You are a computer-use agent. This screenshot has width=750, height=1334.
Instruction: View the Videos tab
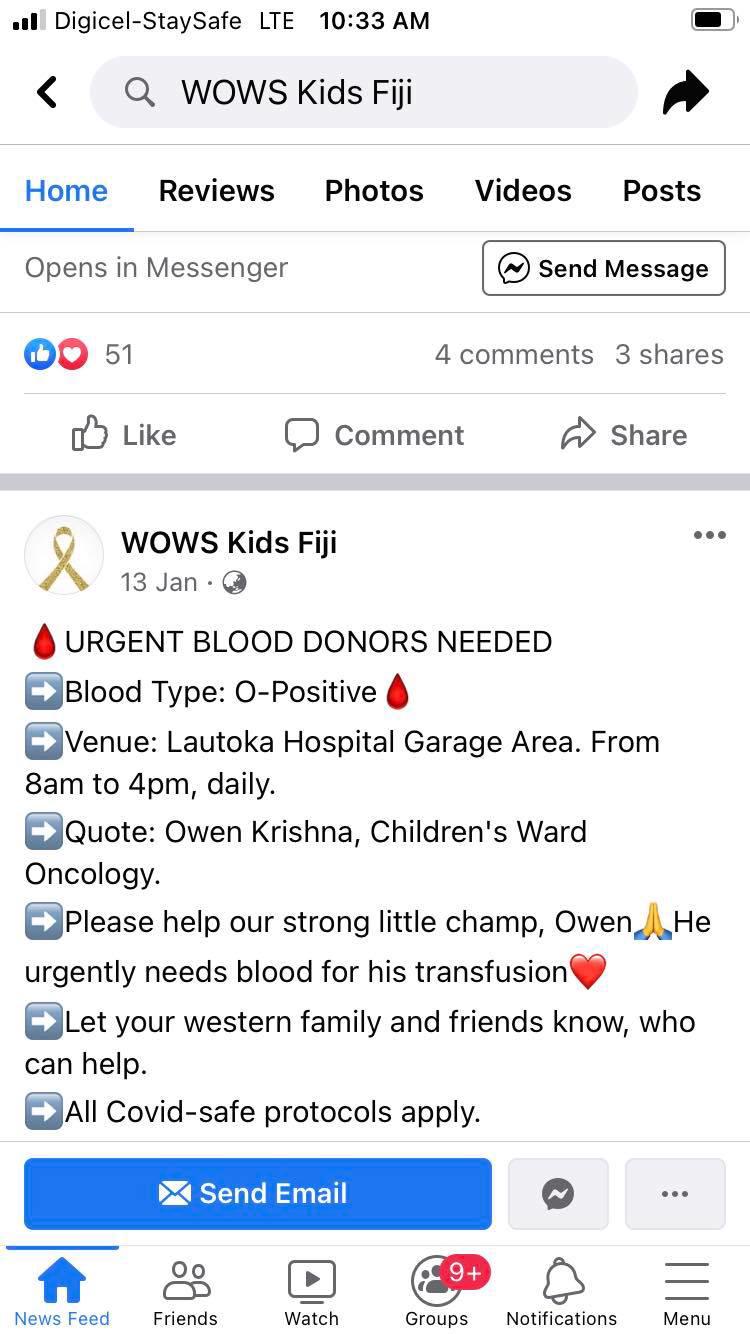pyautogui.click(x=523, y=190)
